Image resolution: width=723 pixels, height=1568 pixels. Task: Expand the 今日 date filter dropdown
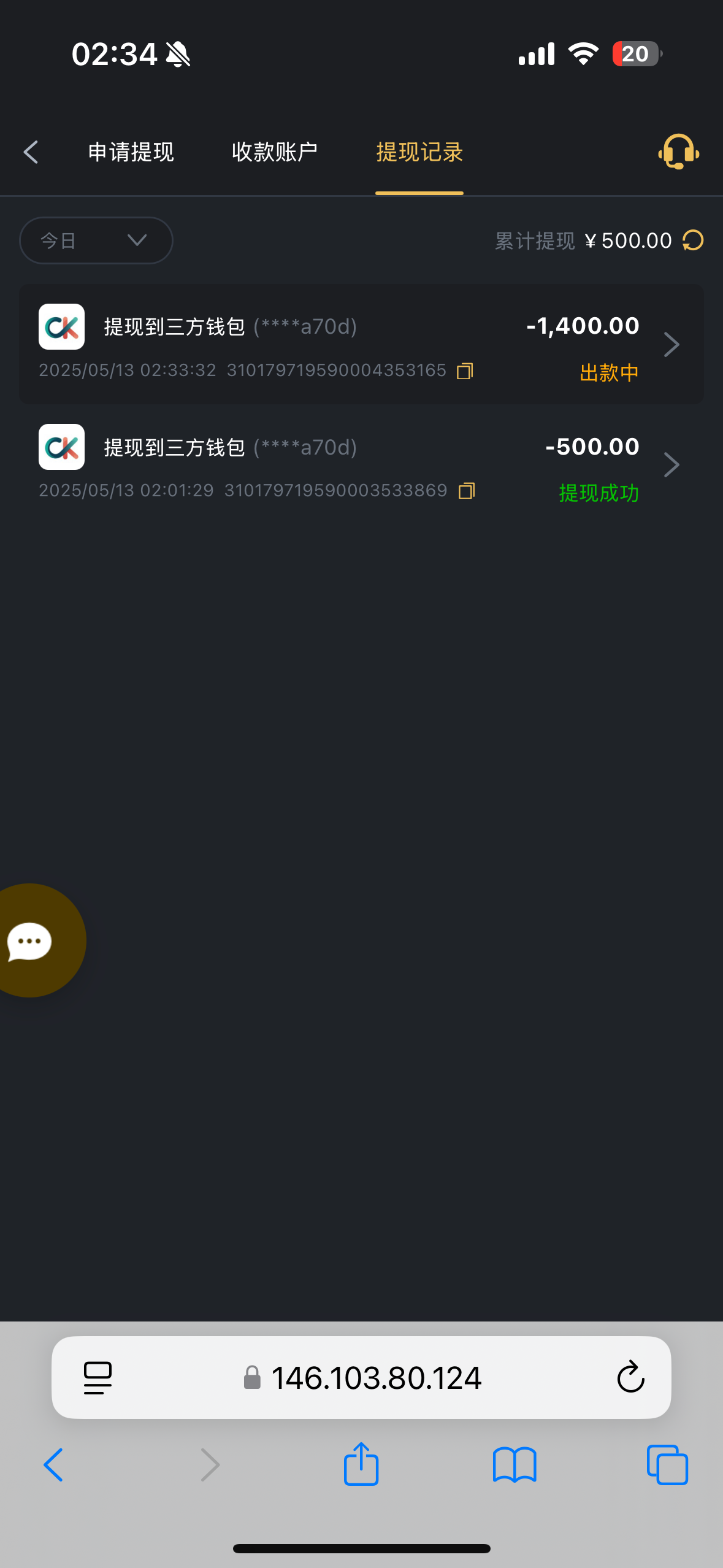click(96, 240)
